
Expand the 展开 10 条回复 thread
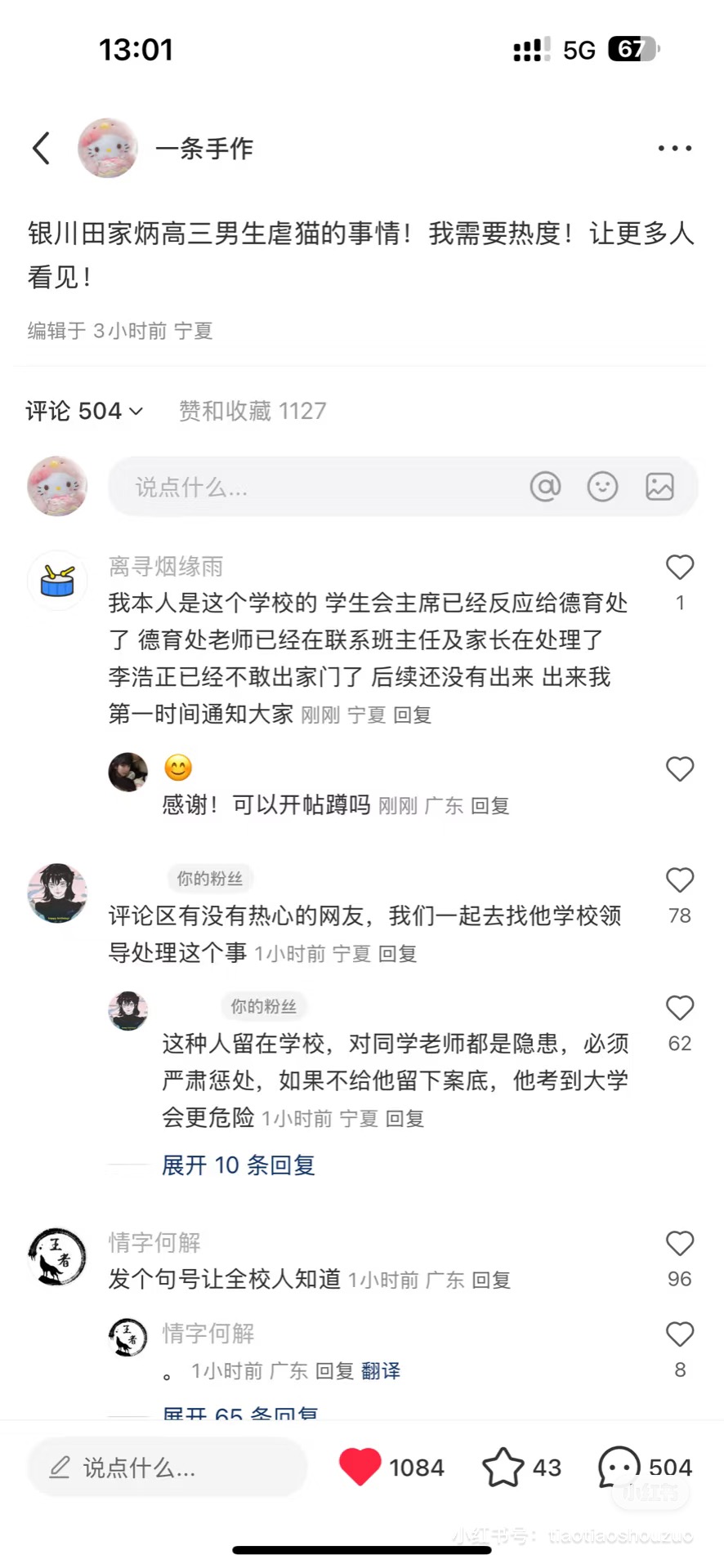[238, 1165]
